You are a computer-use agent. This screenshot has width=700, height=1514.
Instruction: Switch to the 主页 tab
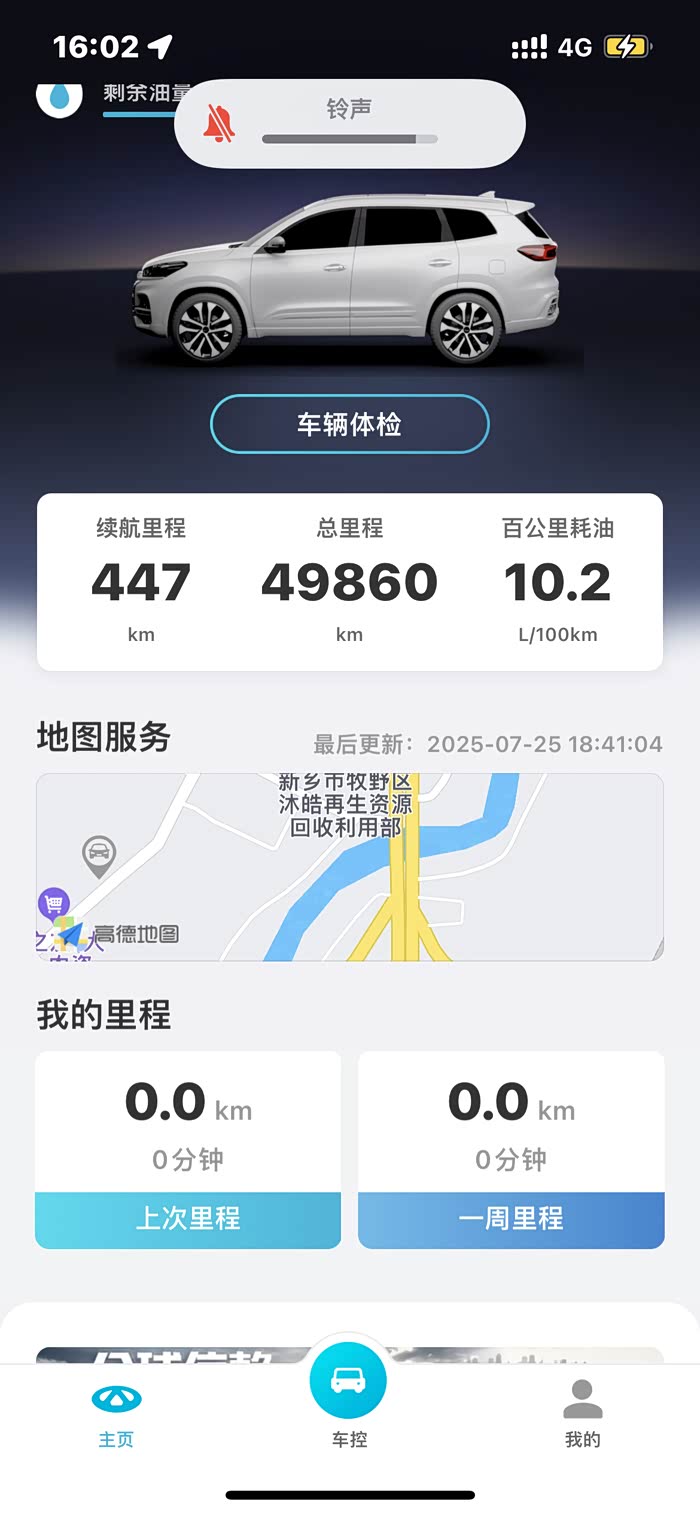[116, 1414]
